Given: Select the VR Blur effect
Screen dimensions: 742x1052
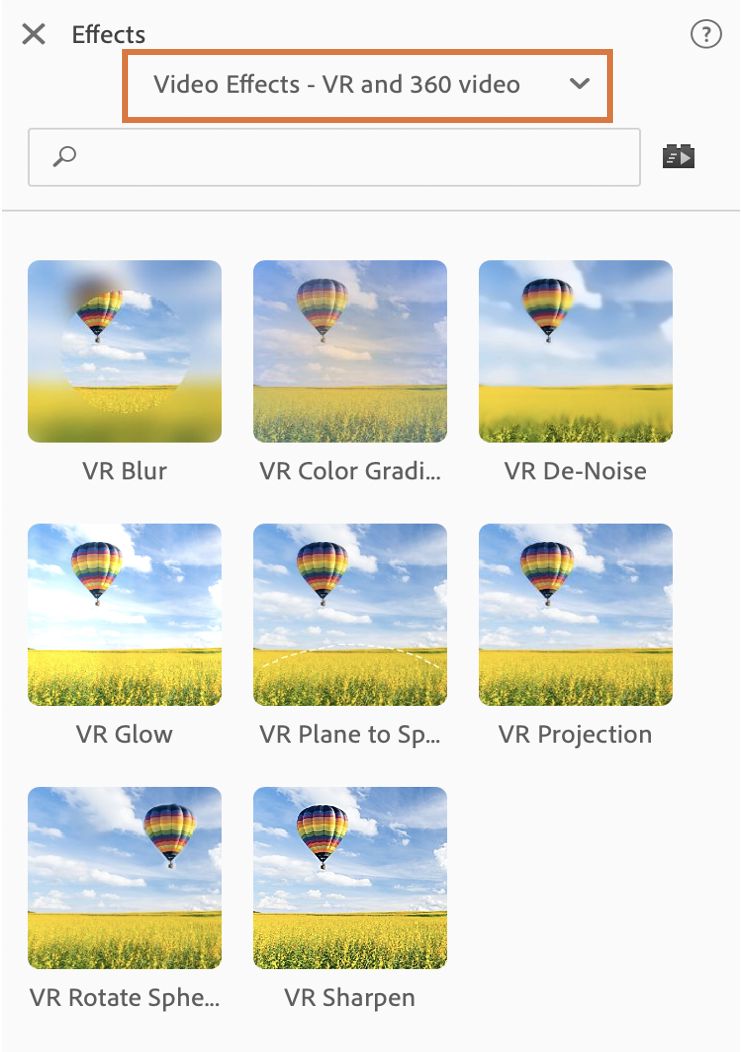Looking at the screenshot, I should coord(125,351).
